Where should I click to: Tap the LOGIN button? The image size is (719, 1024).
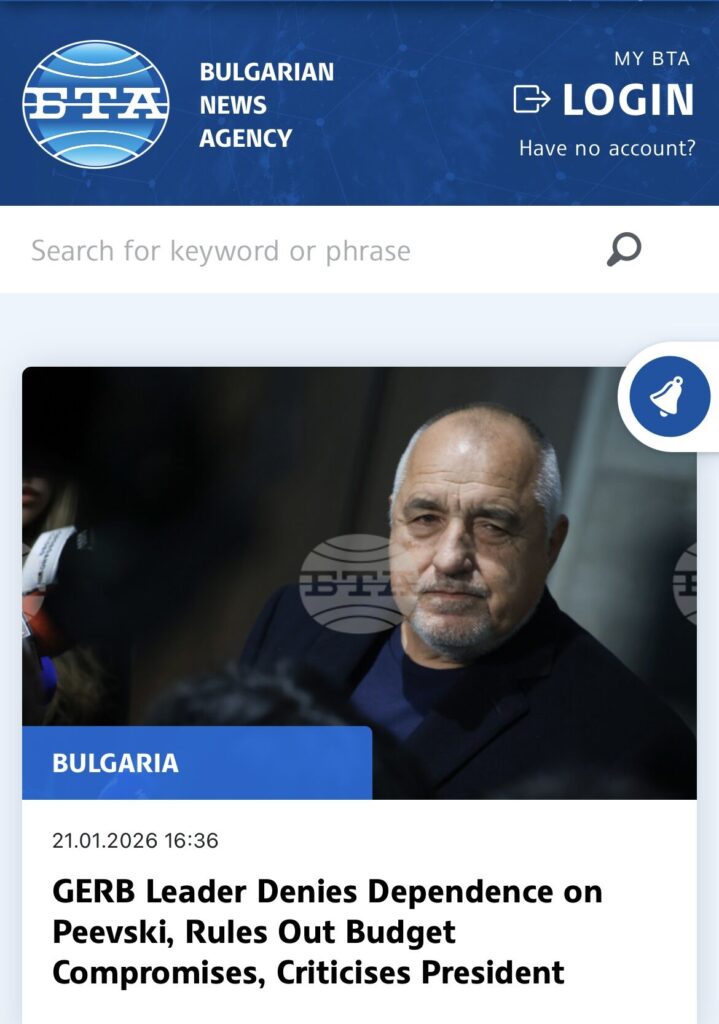tap(605, 100)
